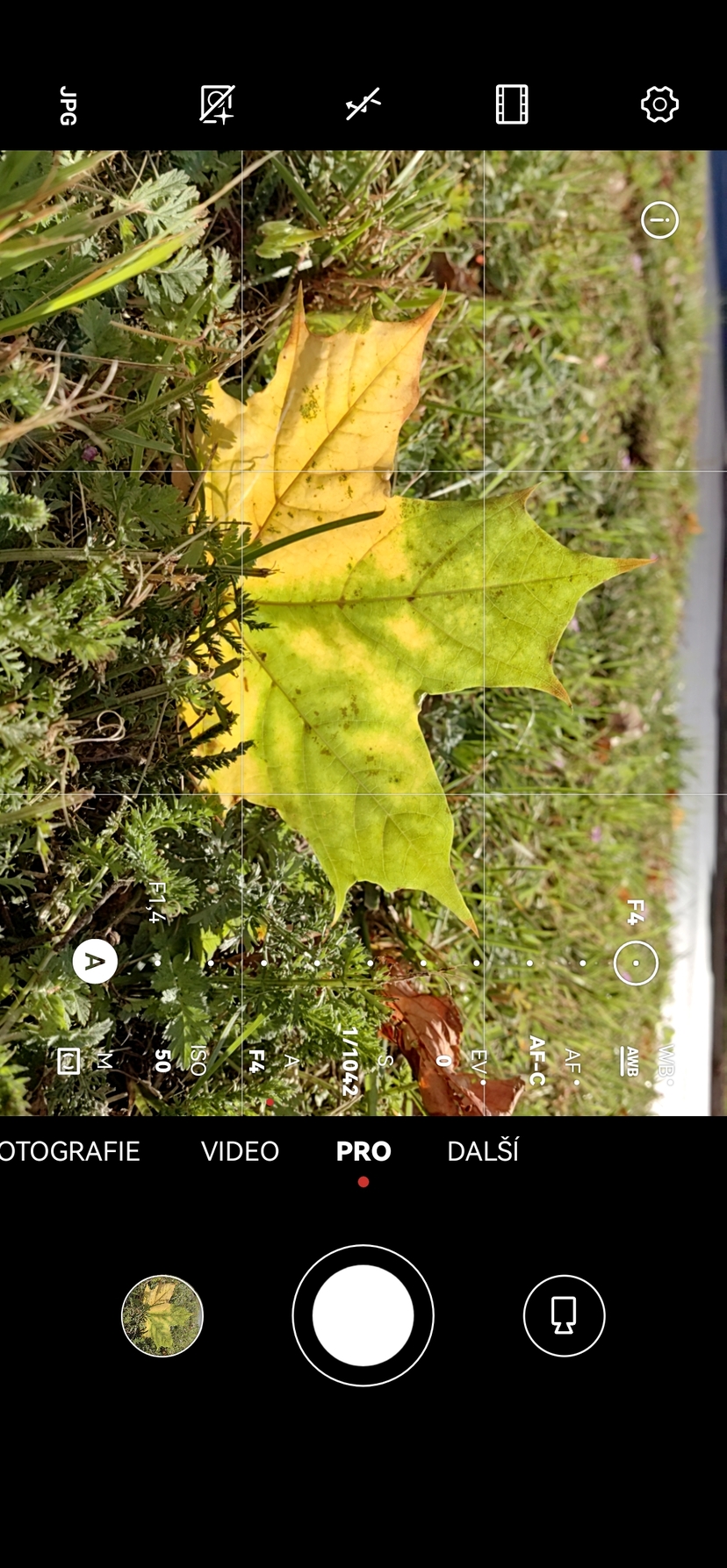Adjust shutter speed 1/1042
Screen dimensions: 727x1568
pyautogui.click(x=364, y=1062)
